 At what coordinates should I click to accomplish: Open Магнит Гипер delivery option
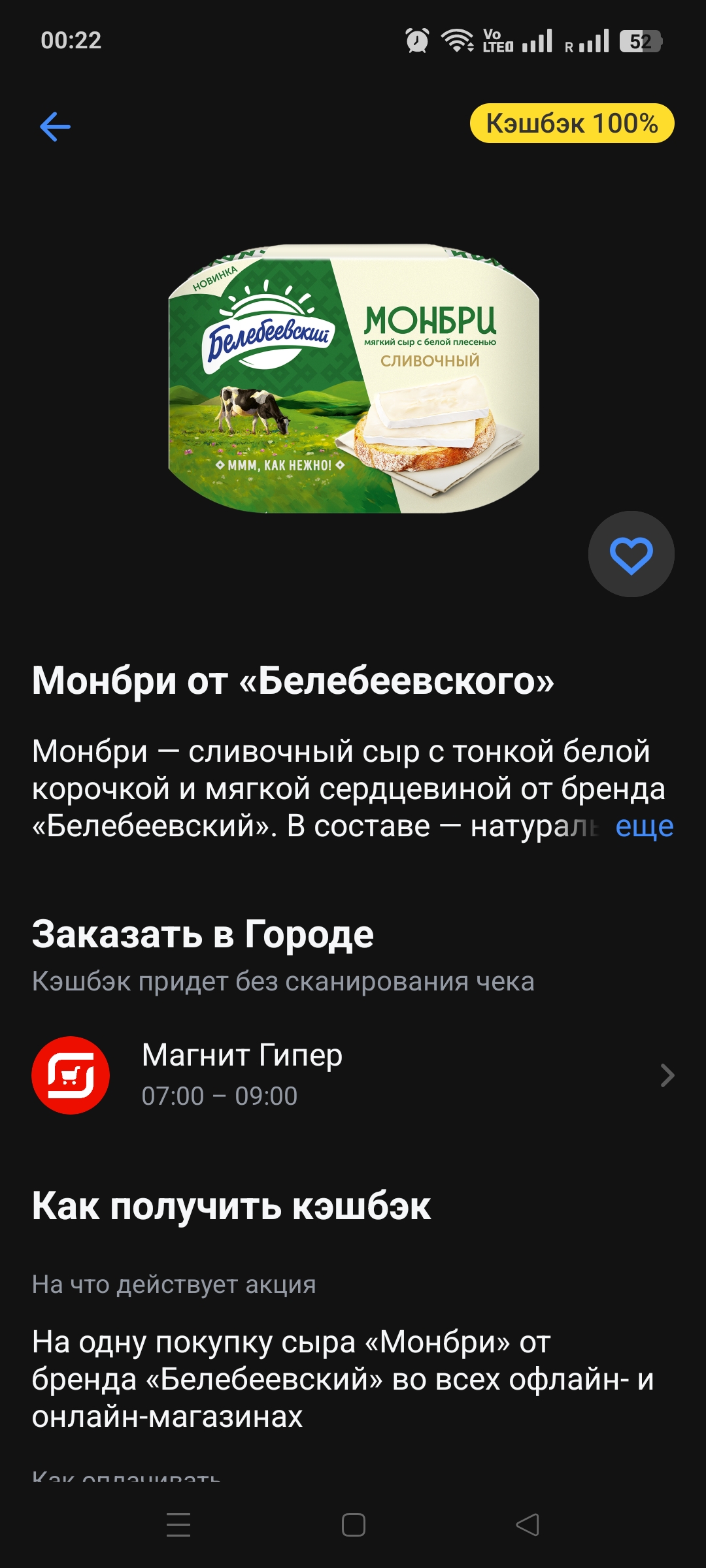coord(353,1075)
